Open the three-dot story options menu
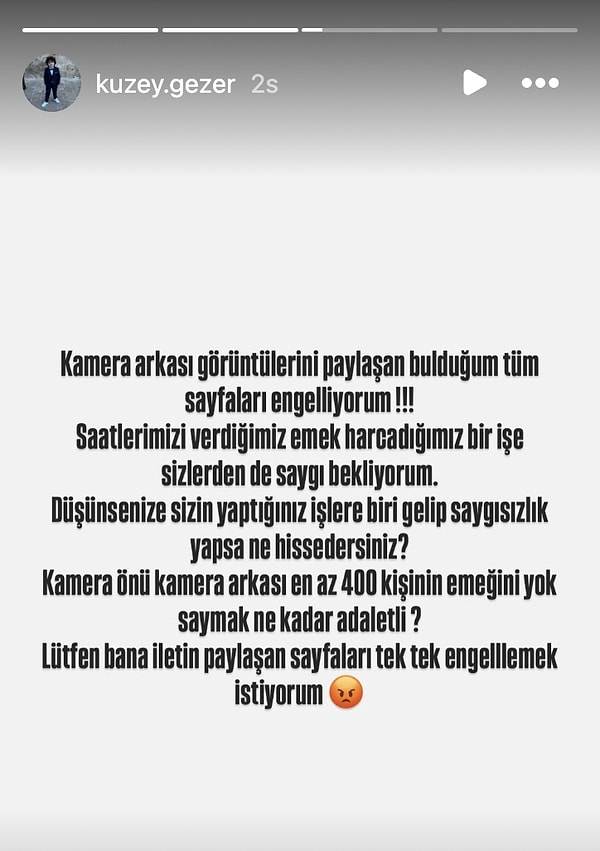Image resolution: width=600 pixels, height=851 pixels. coord(540,83)
